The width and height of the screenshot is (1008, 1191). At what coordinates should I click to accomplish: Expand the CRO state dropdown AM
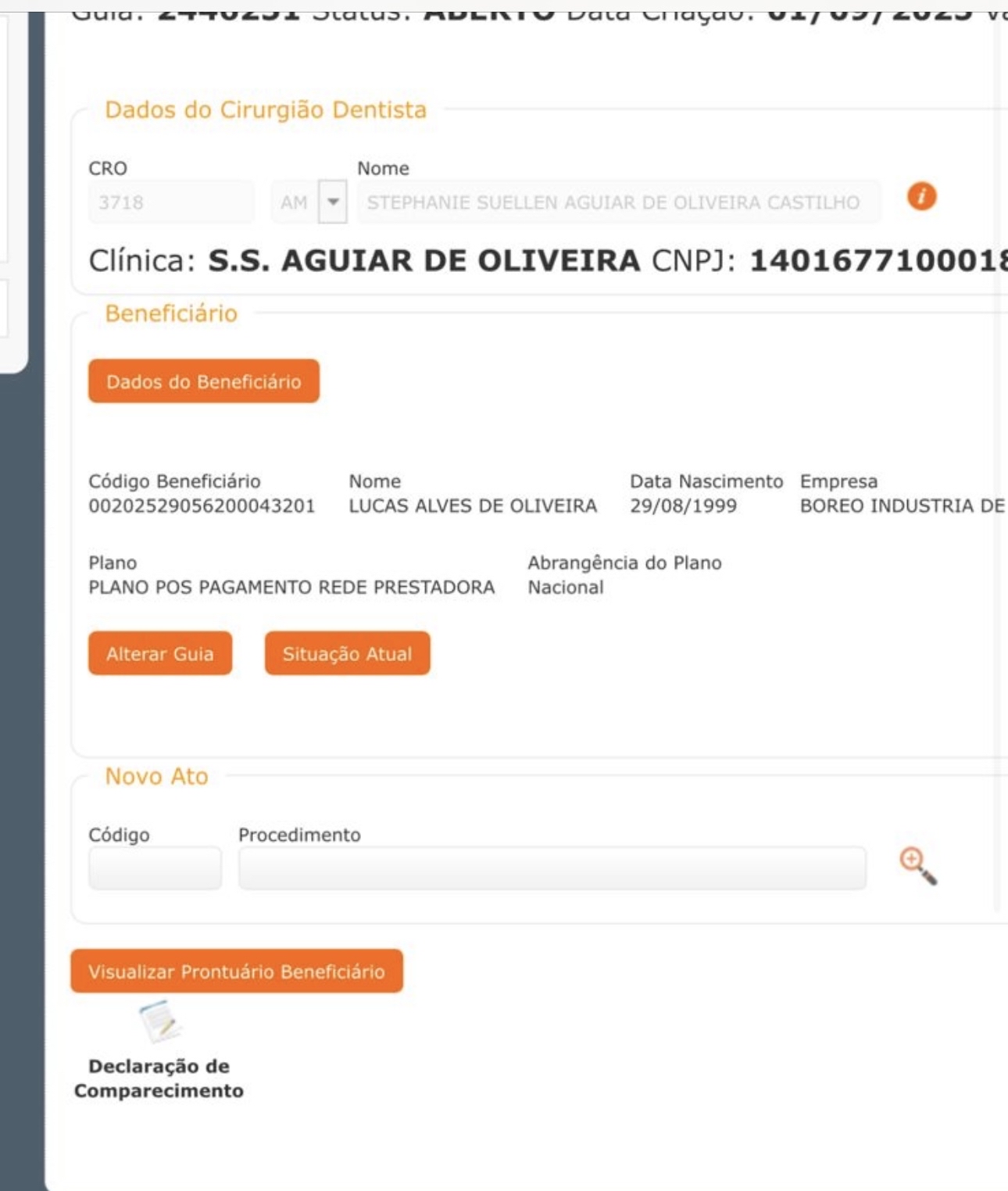point(333,202)
